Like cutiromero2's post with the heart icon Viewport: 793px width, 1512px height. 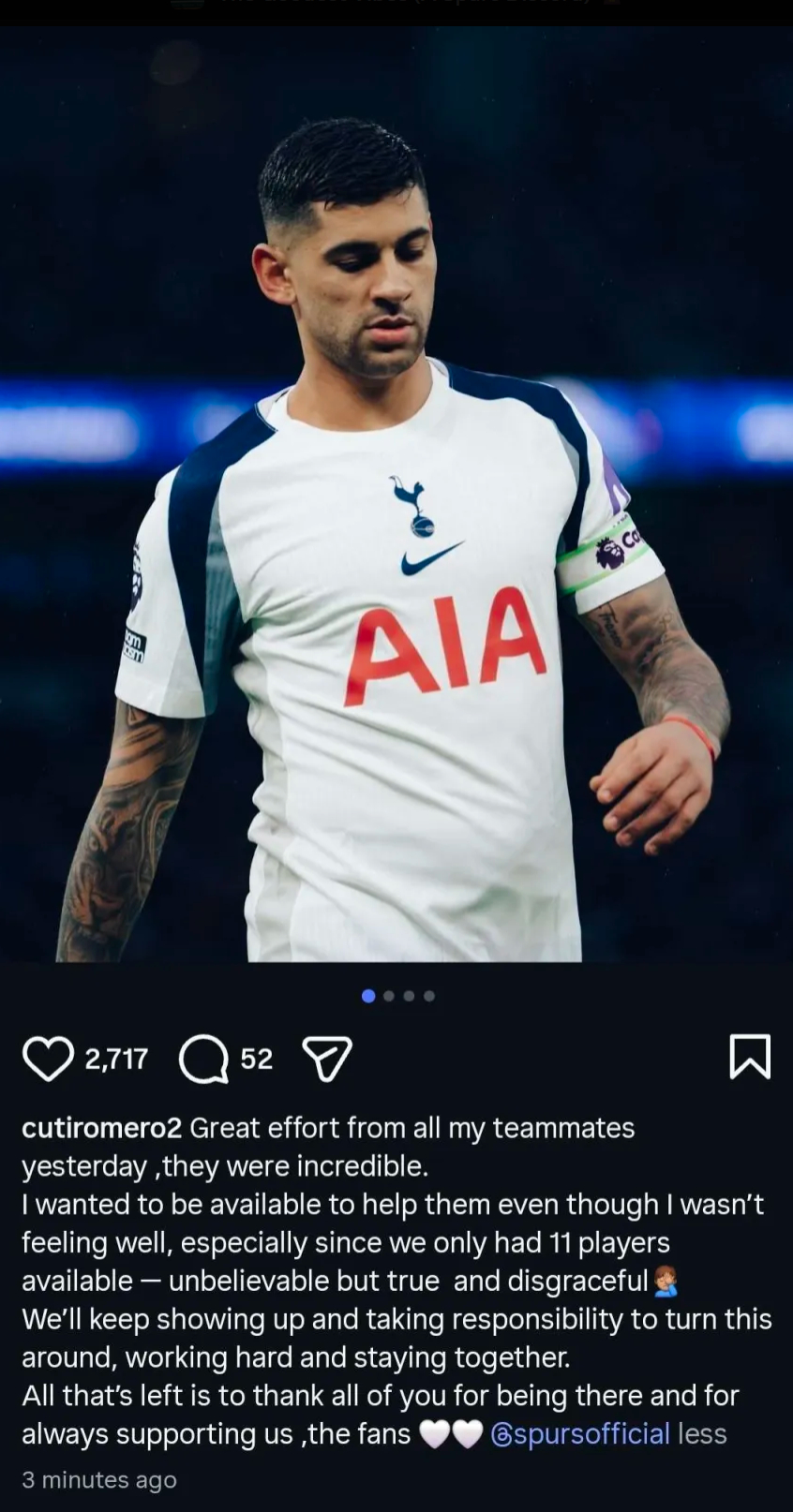[48, 1060]
